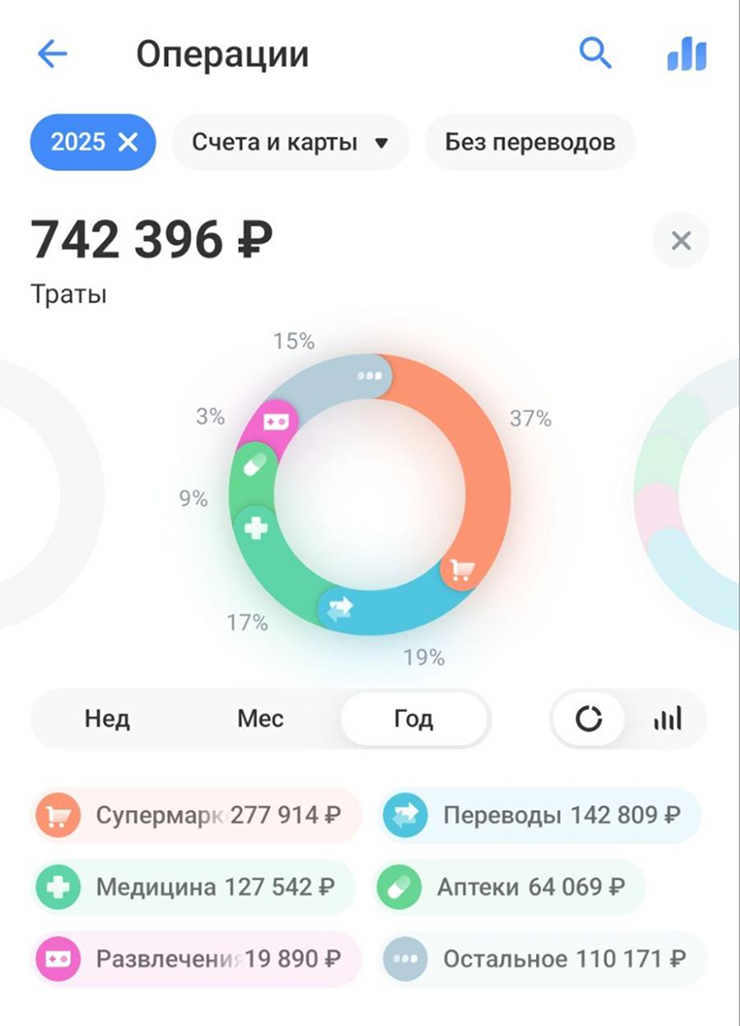
Task: Open the Переводы category chip
Action: click(x=540, y=815)
